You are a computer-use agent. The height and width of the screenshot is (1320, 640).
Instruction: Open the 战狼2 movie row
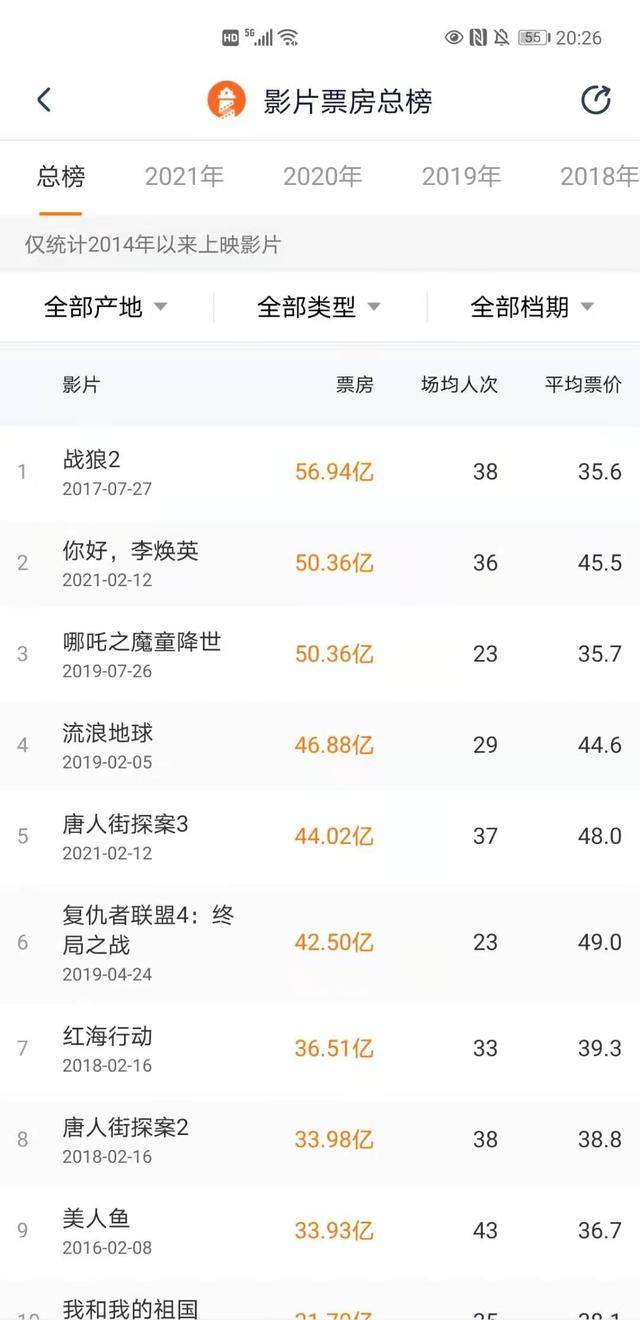(x=320, y=472)
